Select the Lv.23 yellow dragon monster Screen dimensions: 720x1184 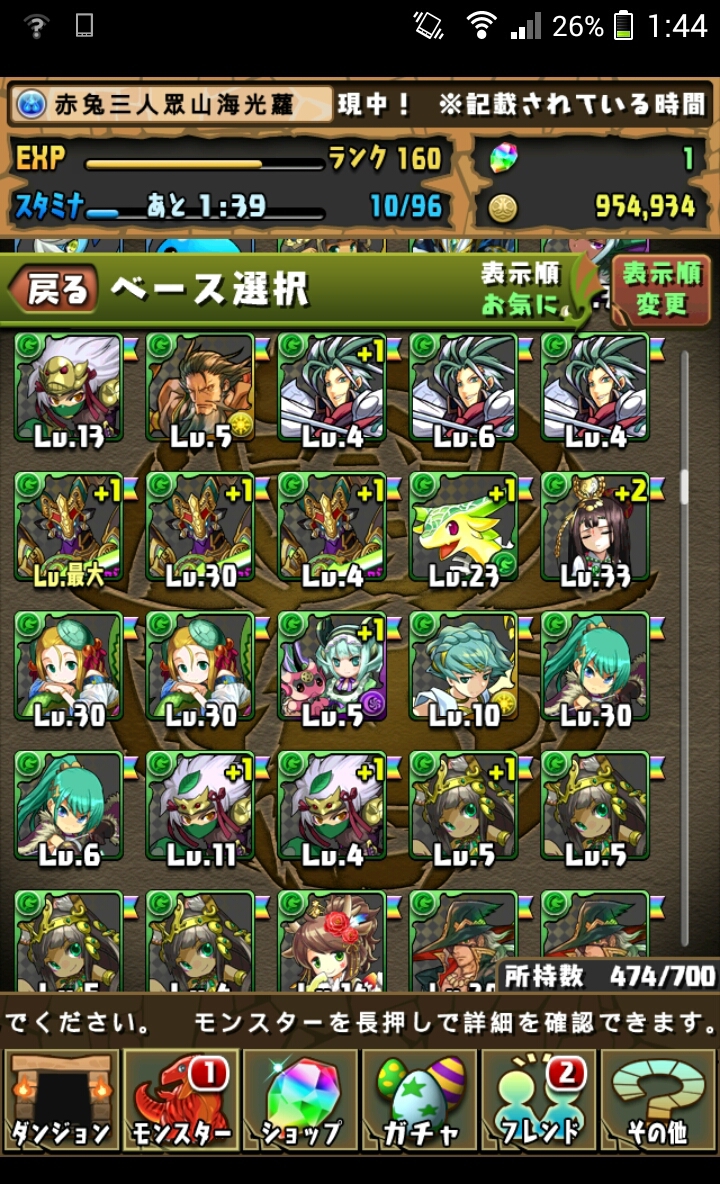[463, 529]
